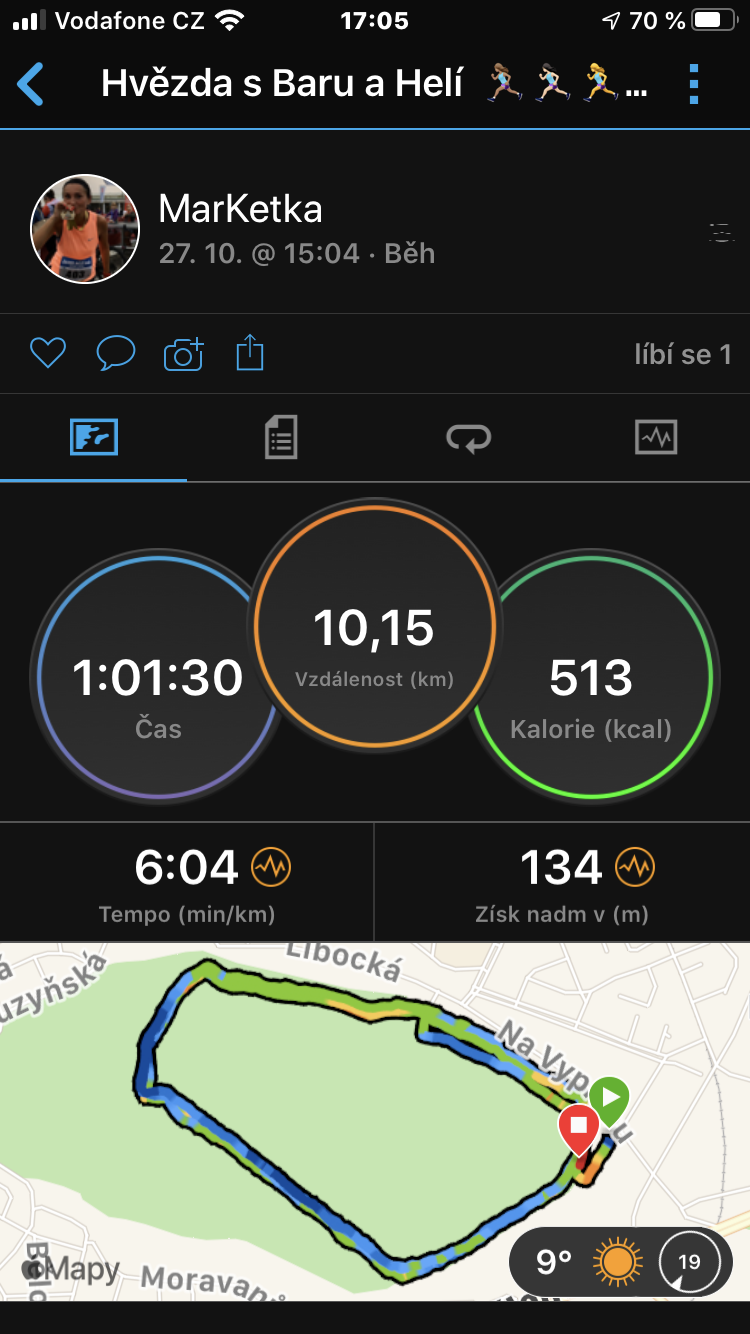
Task: Open the comment bubble icon
Action: coord(115,353)
